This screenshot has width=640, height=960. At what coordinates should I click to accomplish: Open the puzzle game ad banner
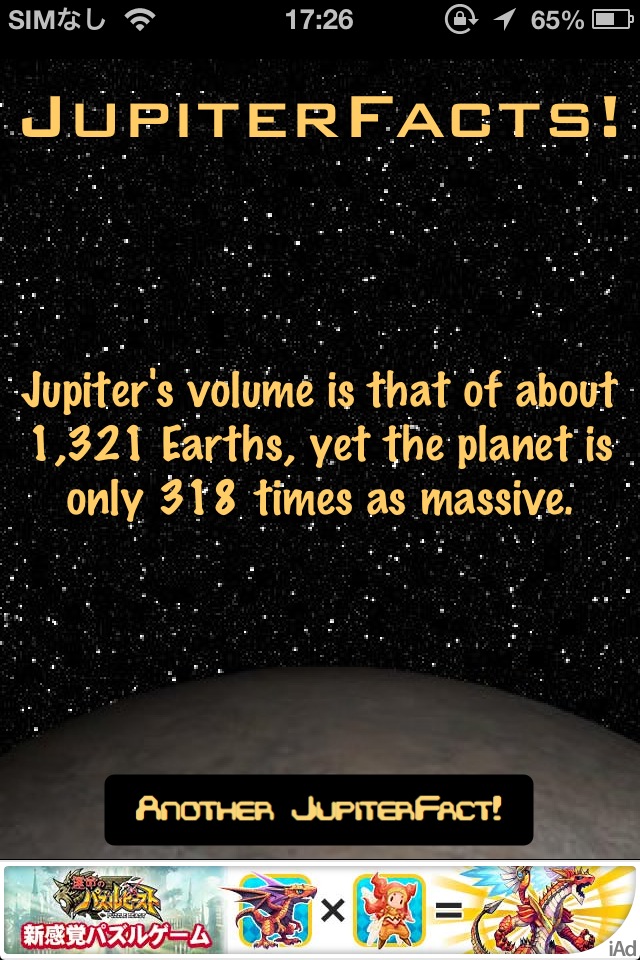[319, 909]
